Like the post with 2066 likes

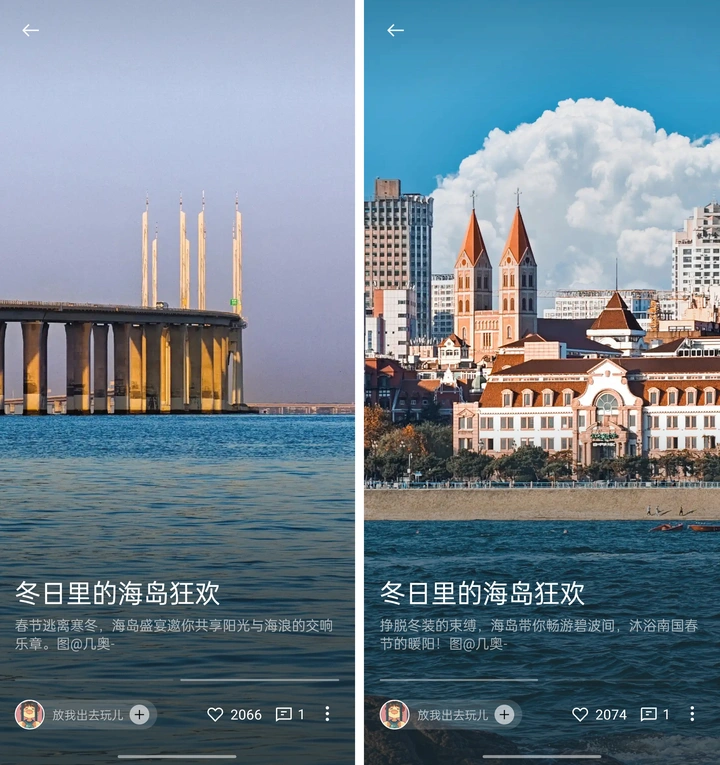pos(215,714)
